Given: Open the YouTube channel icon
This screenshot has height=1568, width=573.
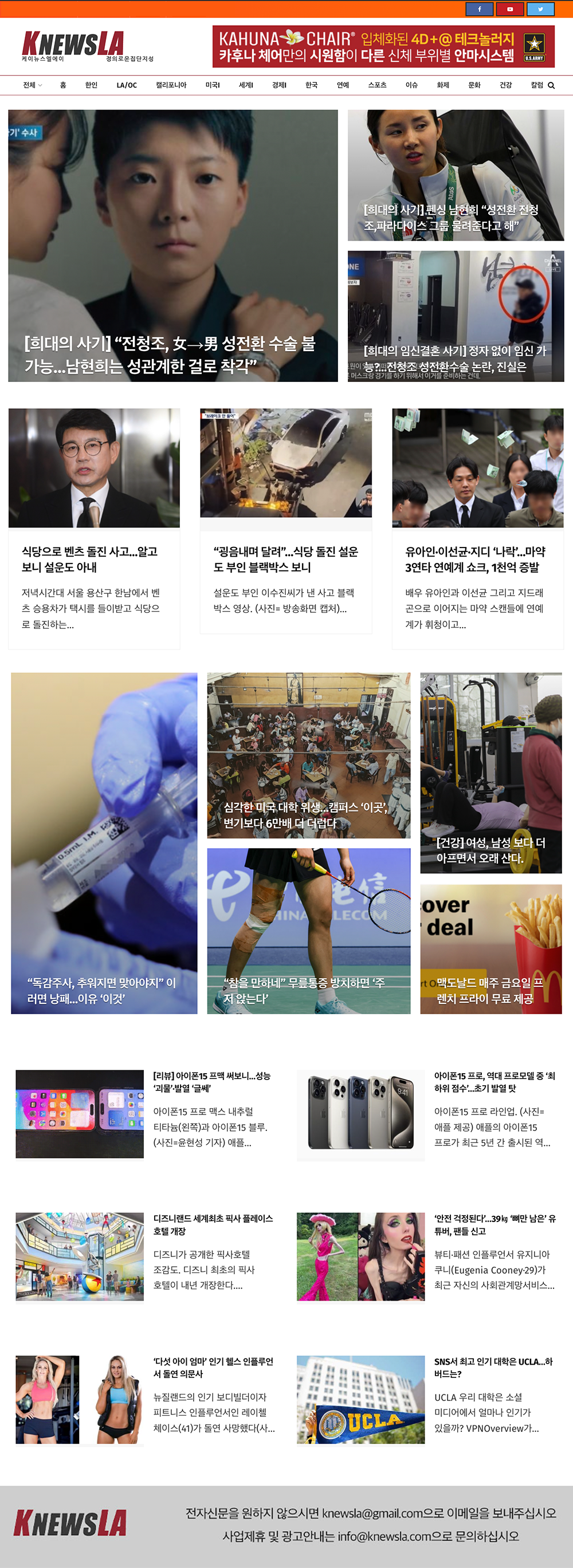Looking at the screenshot, I should coord(509,9).
